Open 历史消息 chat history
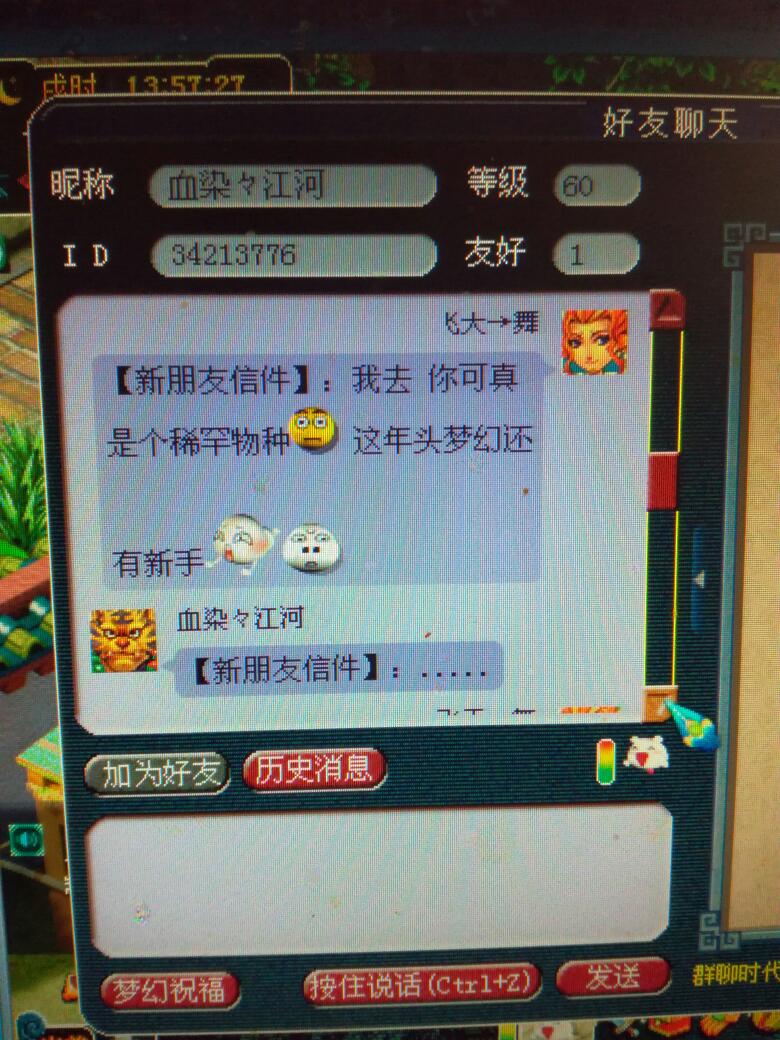This screenshot has width=780, height=1040. 314,770
